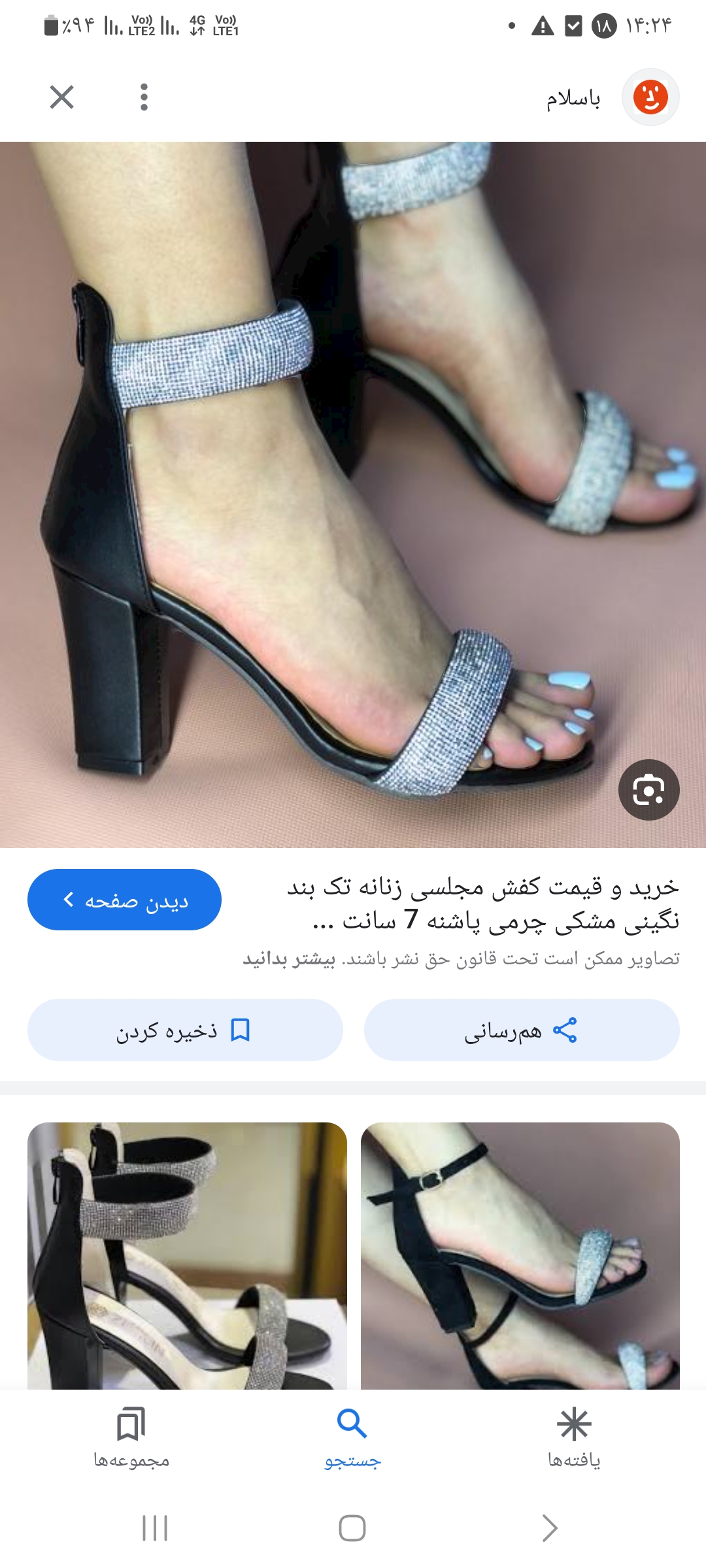
Task: Open the بیشتر بدانید copyright link
Action: (289, 959)
